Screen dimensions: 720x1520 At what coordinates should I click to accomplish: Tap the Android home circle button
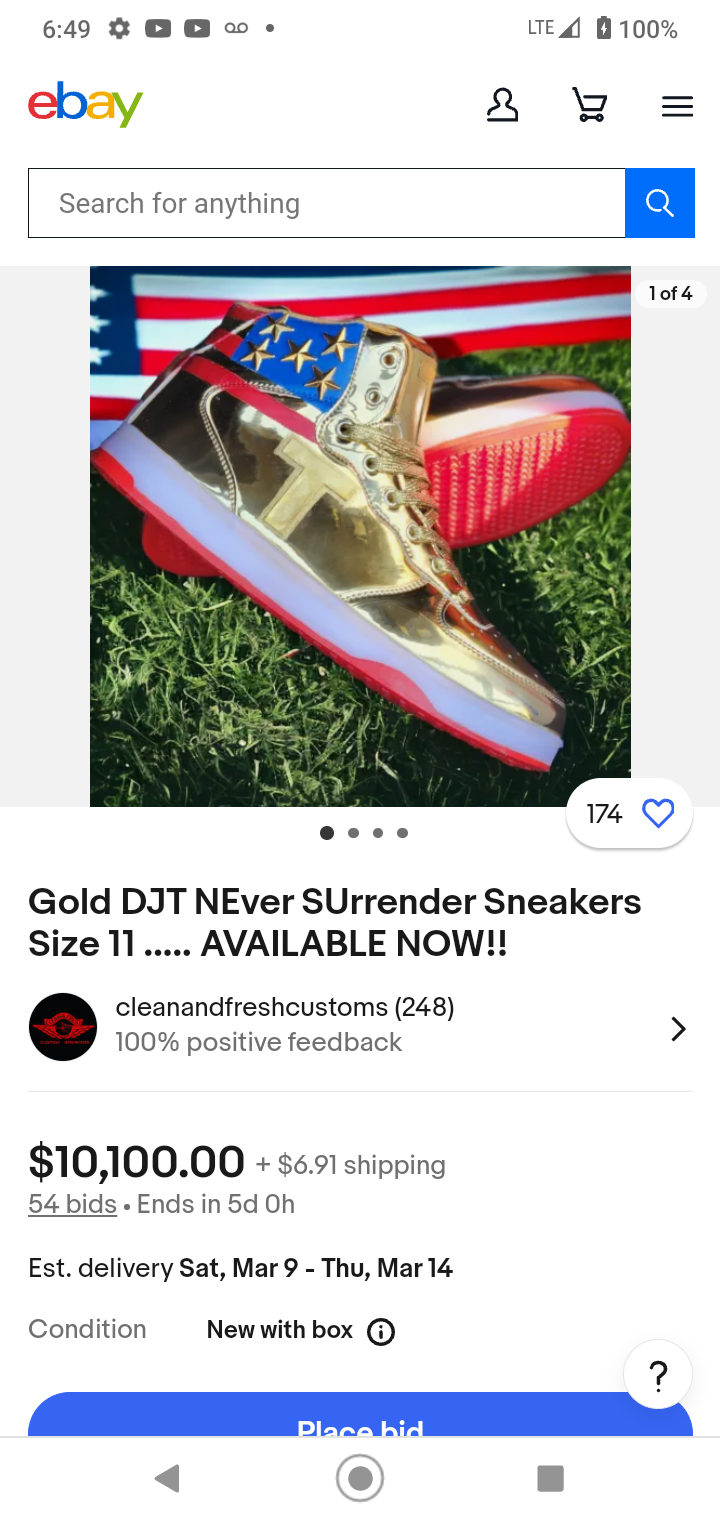[359, 1477]
